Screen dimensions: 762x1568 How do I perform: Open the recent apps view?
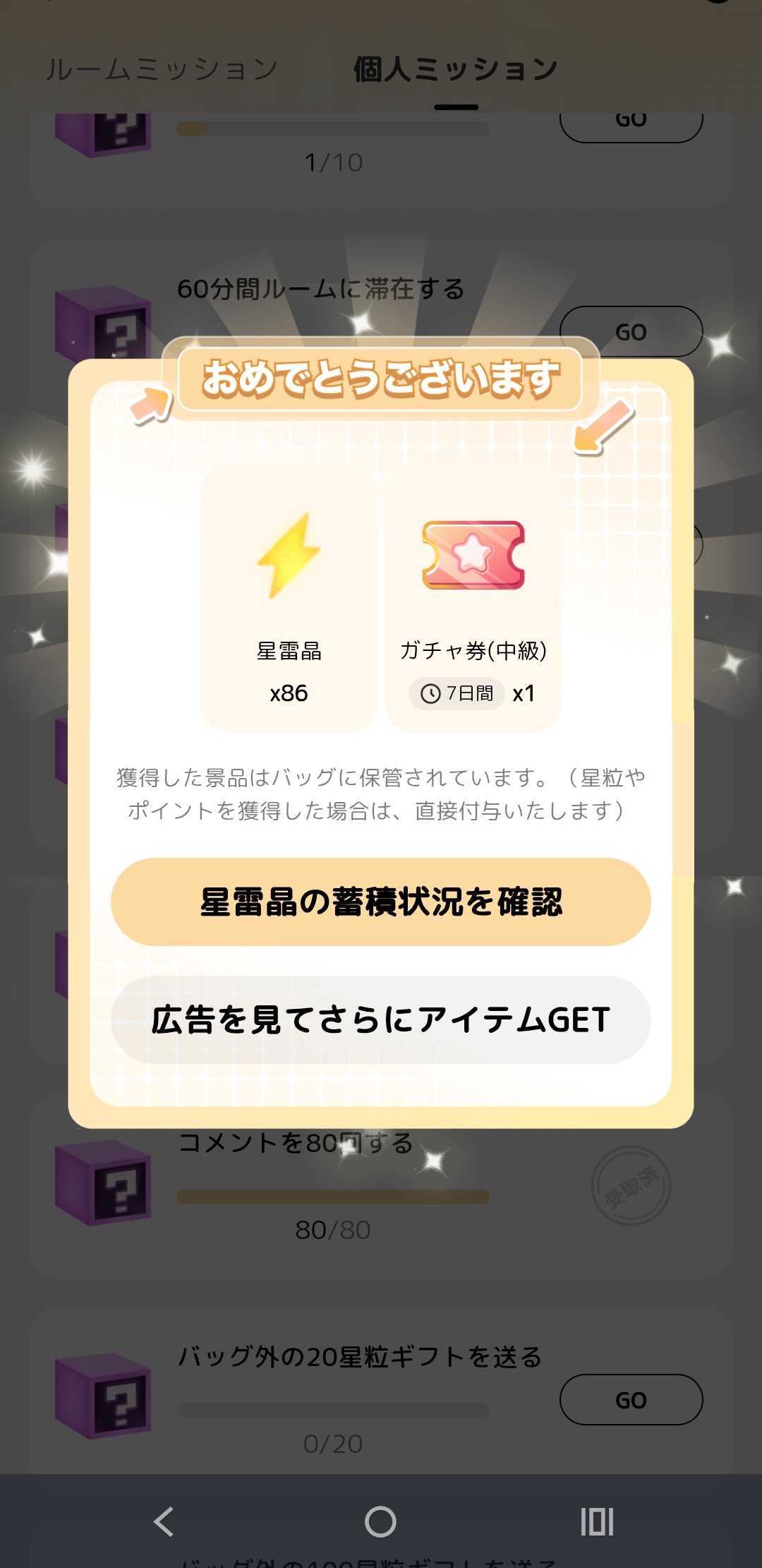597,1521
